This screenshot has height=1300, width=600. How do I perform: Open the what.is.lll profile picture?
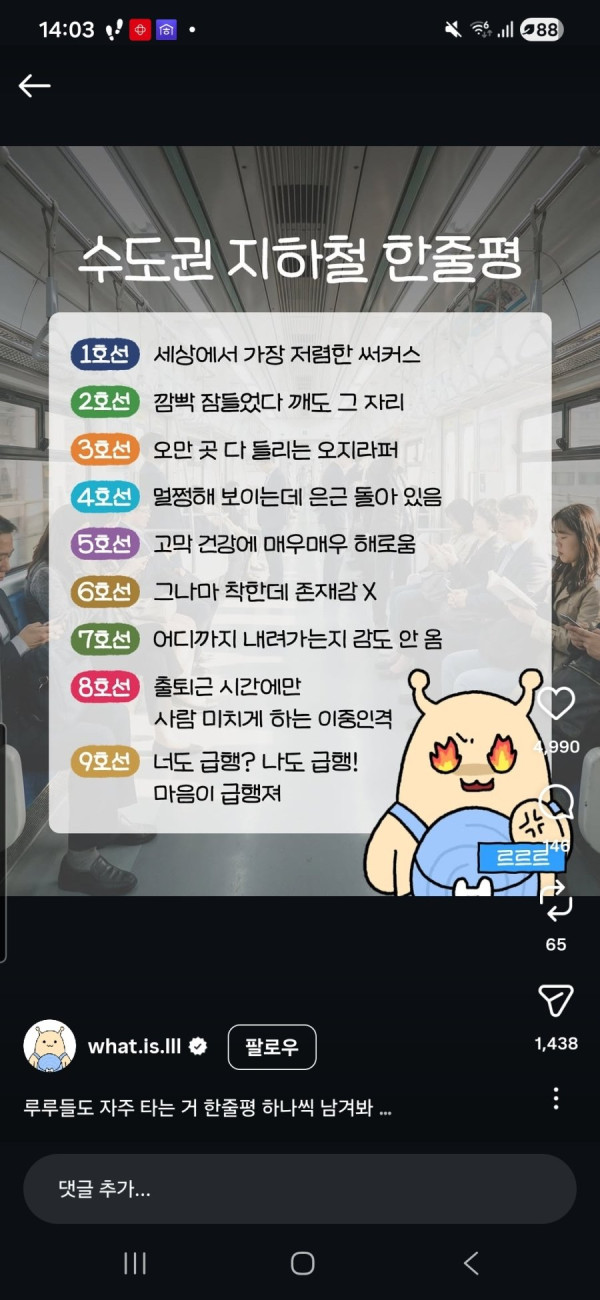(x=50, y=1047)
